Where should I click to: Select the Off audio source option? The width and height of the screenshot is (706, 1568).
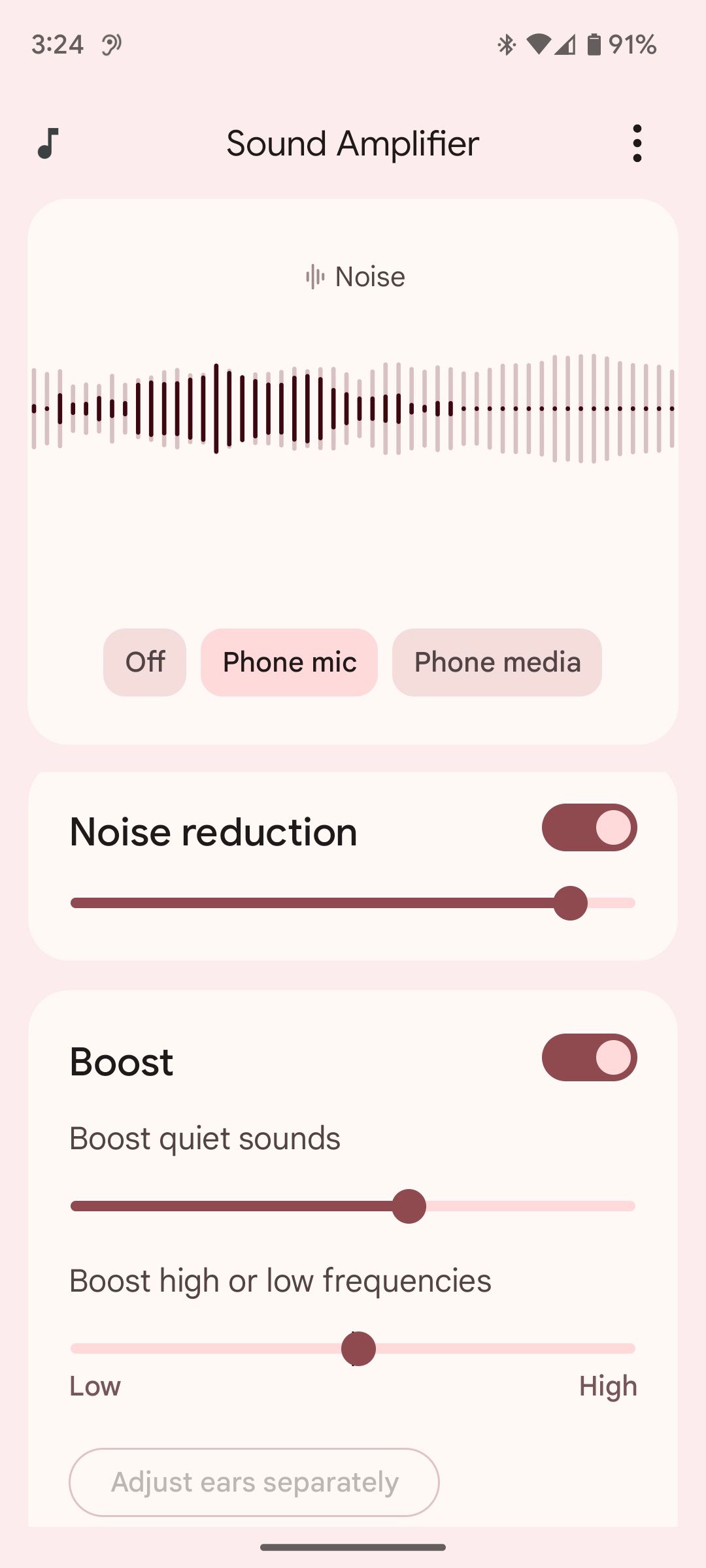(x=144, y=662)
